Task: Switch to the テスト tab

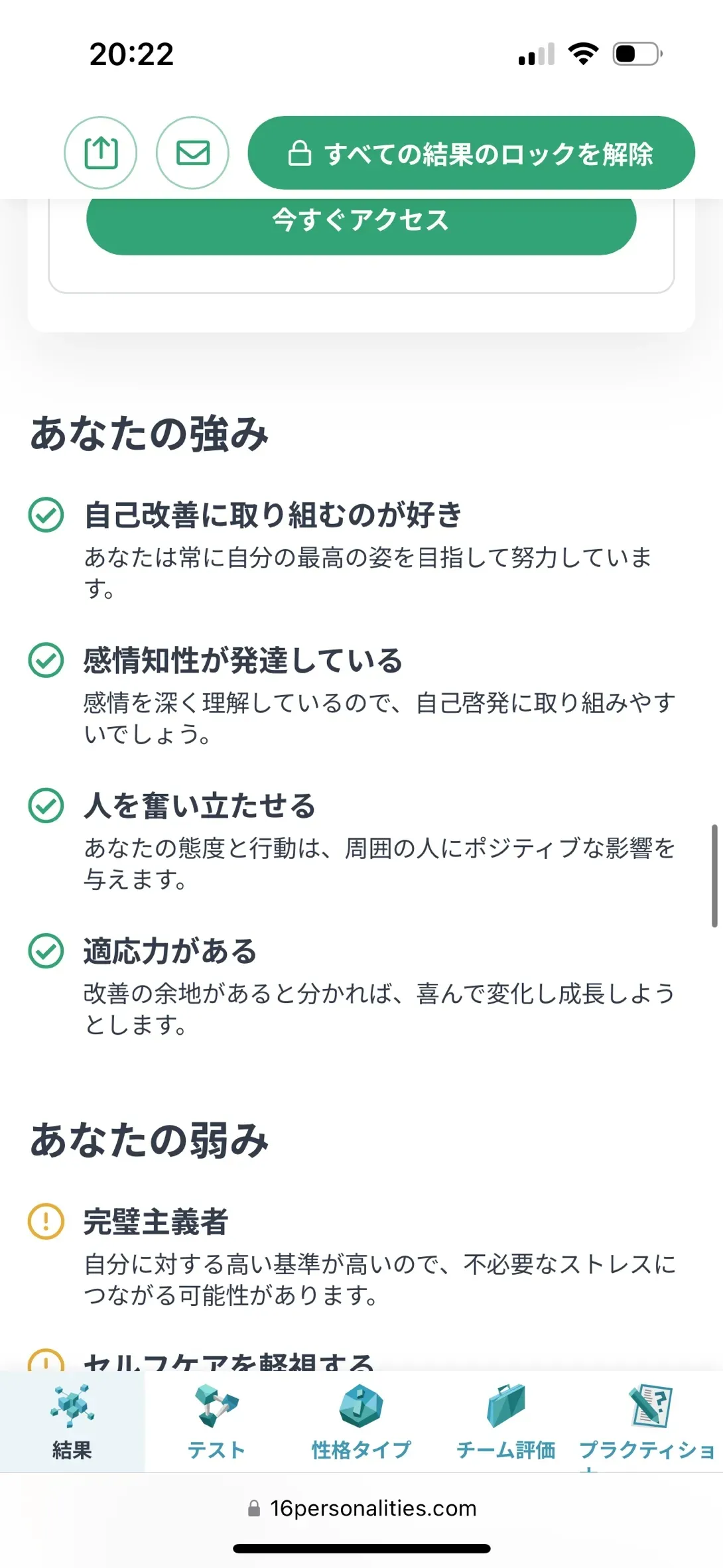Action: [216, 1422]
